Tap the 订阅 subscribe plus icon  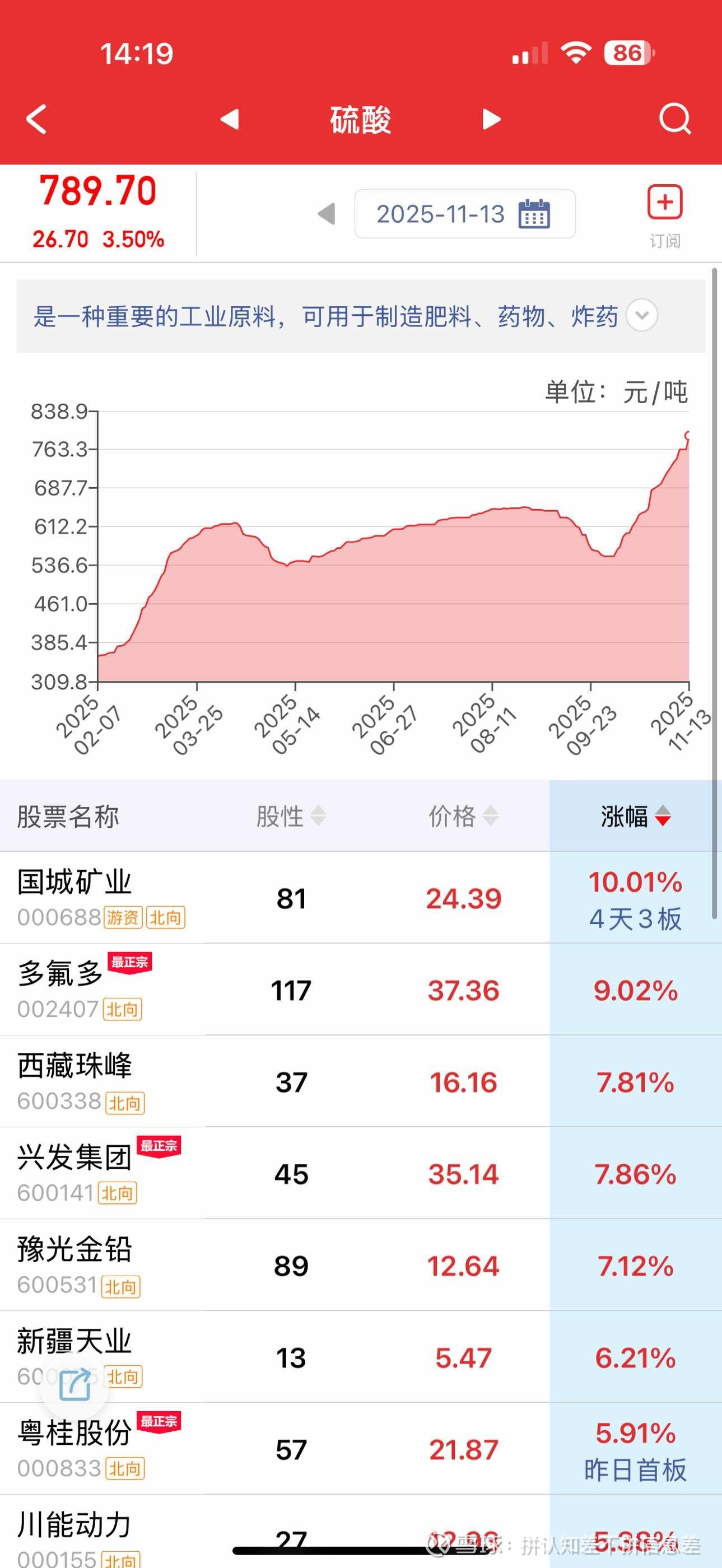(665, 203)
